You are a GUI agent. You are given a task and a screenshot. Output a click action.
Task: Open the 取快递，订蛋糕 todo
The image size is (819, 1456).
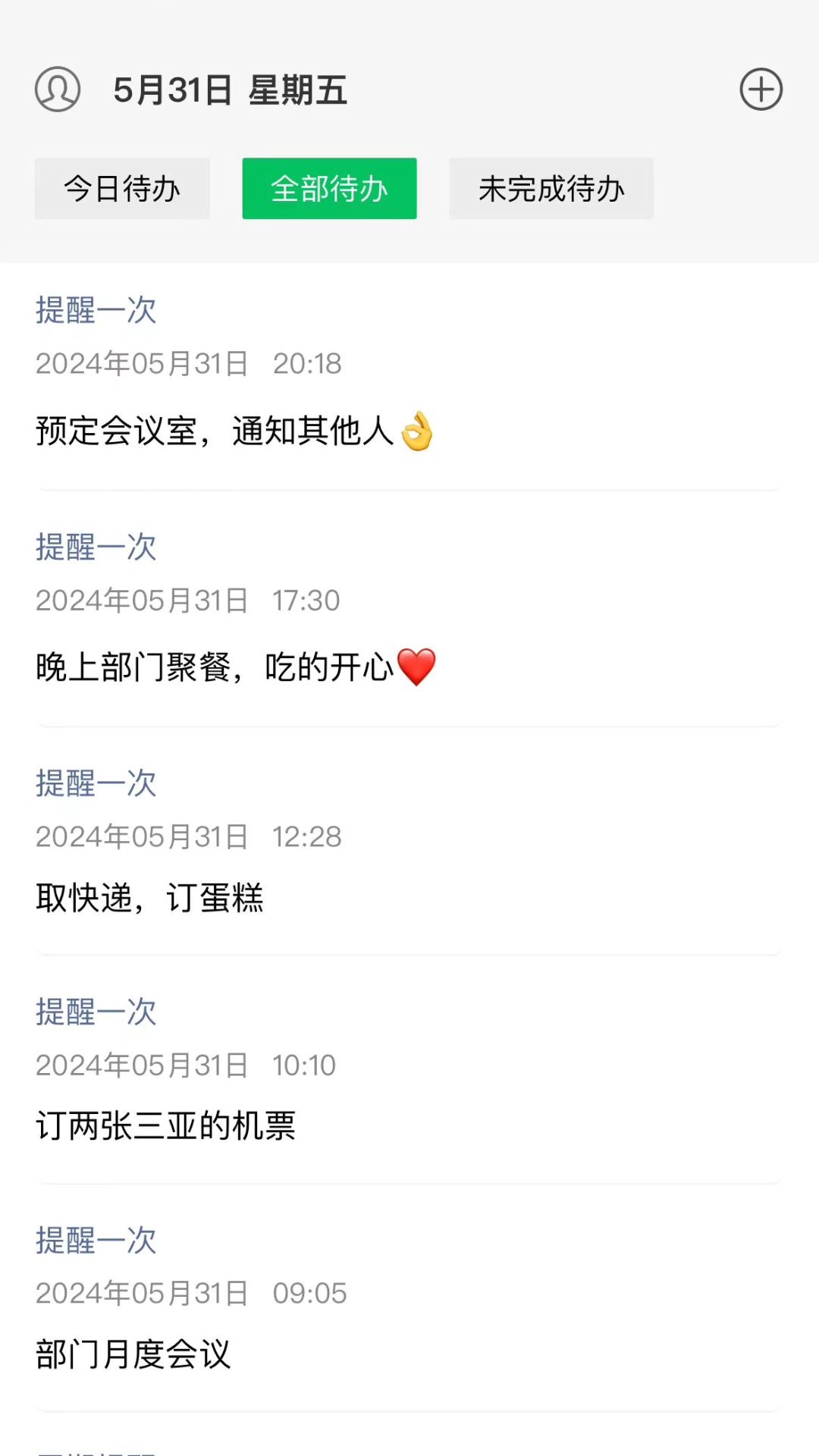click(x=150, y=899)
